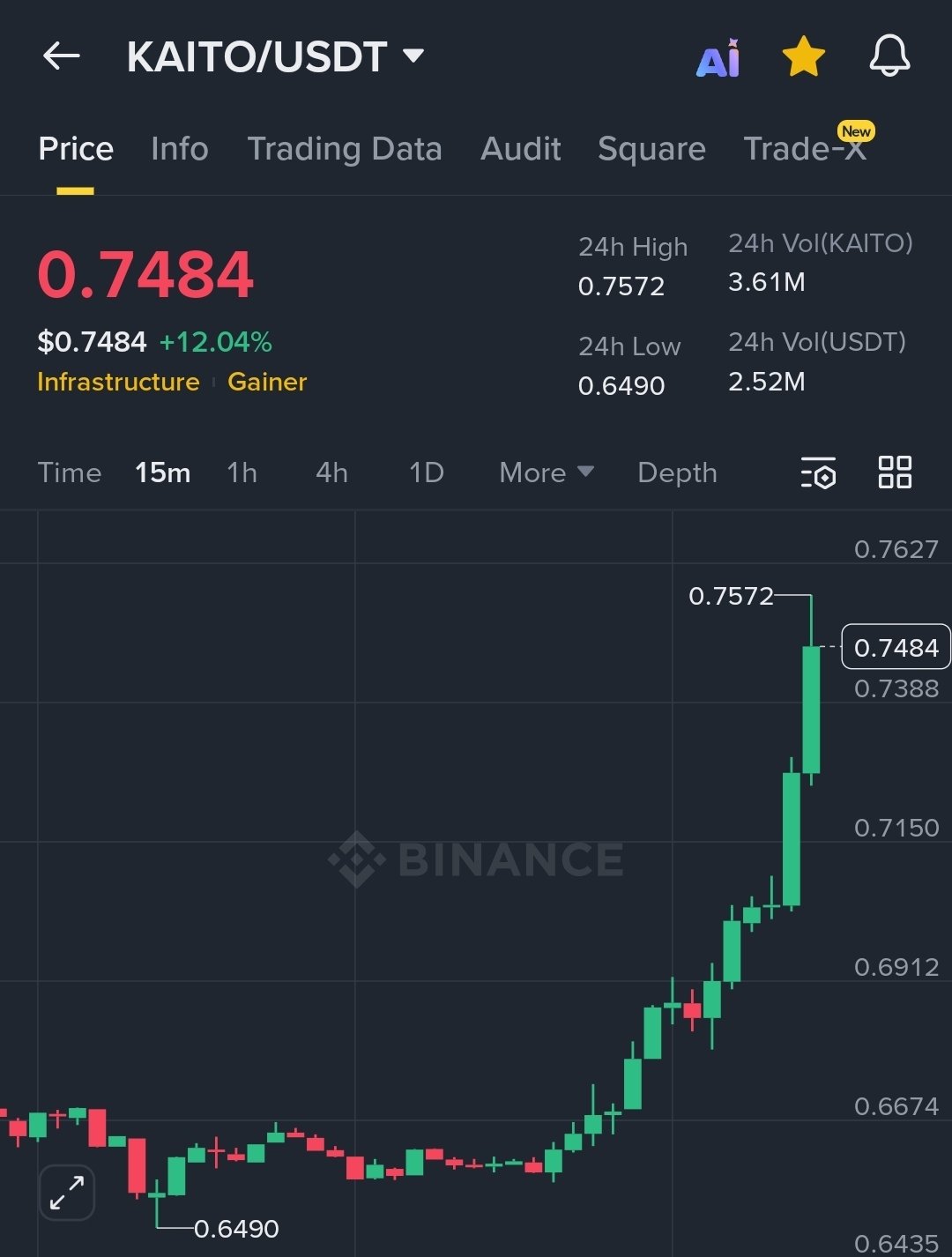View the Square tab
Screen dimensions: 952x1257
pyautogui.click(x=651, y=149)
